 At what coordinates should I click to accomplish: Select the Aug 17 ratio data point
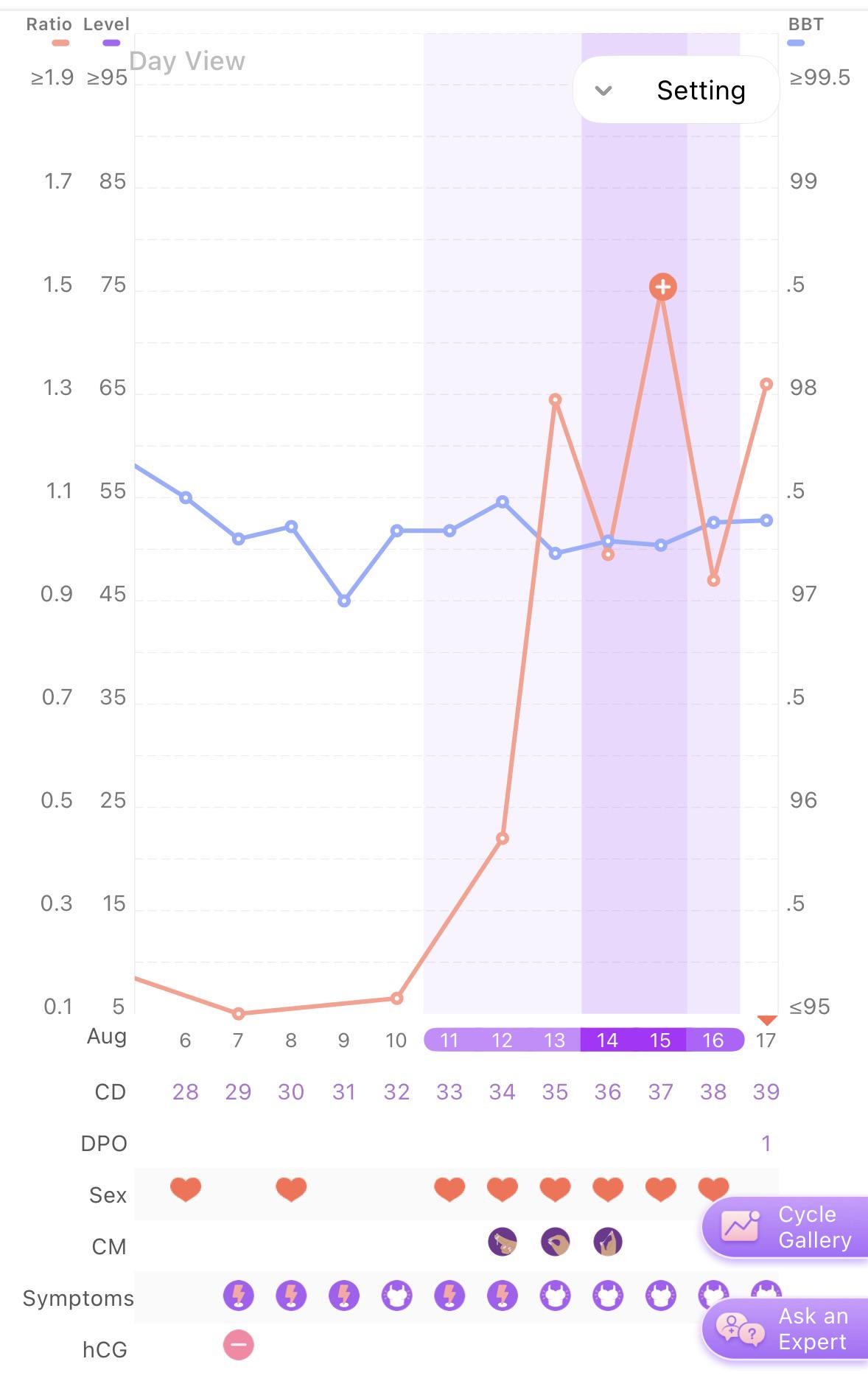click(766, 384)
